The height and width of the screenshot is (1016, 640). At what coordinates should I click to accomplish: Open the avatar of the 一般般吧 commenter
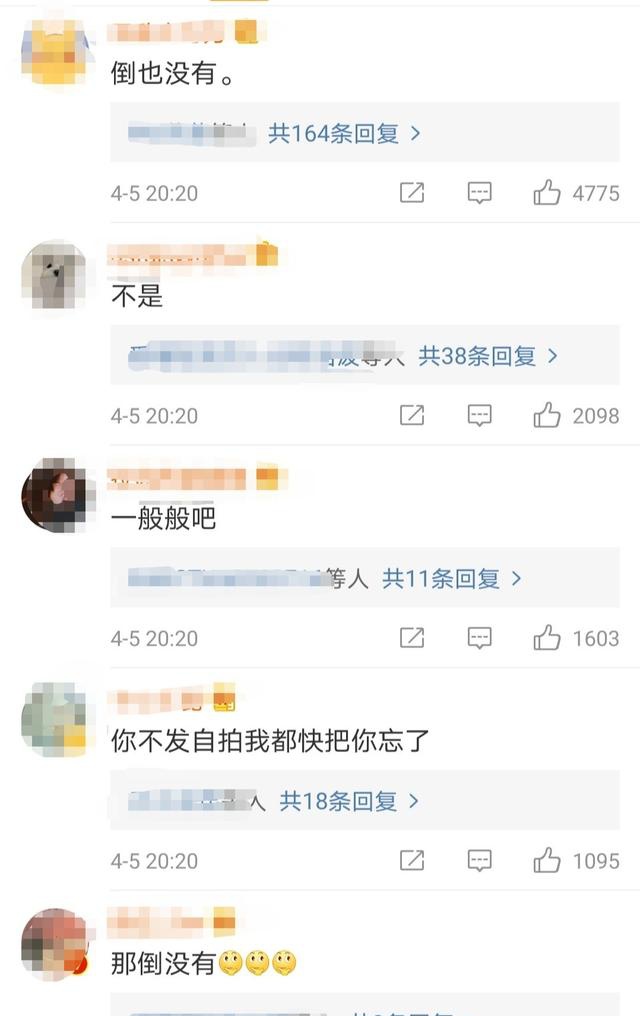point(54,496)
